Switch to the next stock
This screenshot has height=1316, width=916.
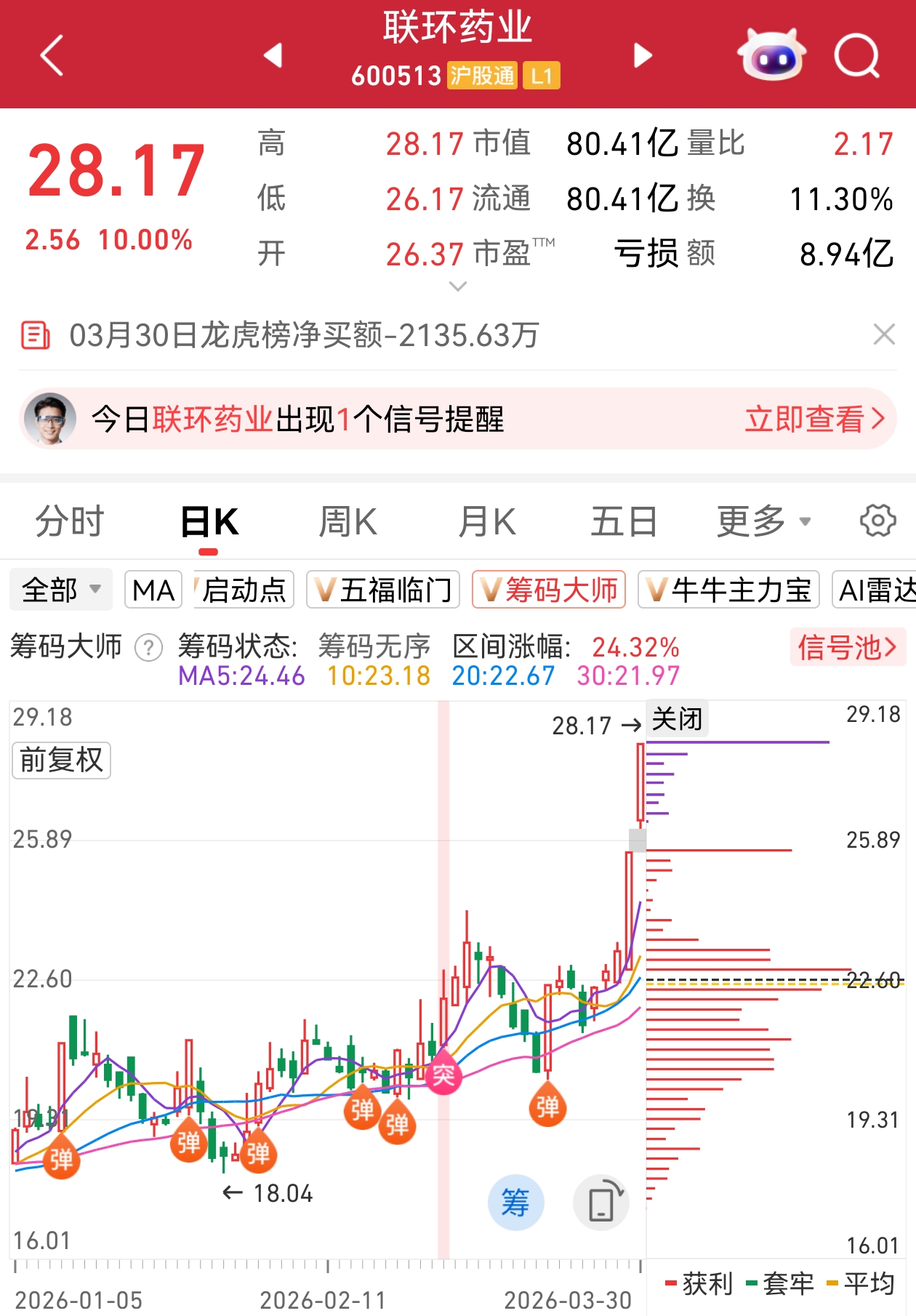click(643, 55)
